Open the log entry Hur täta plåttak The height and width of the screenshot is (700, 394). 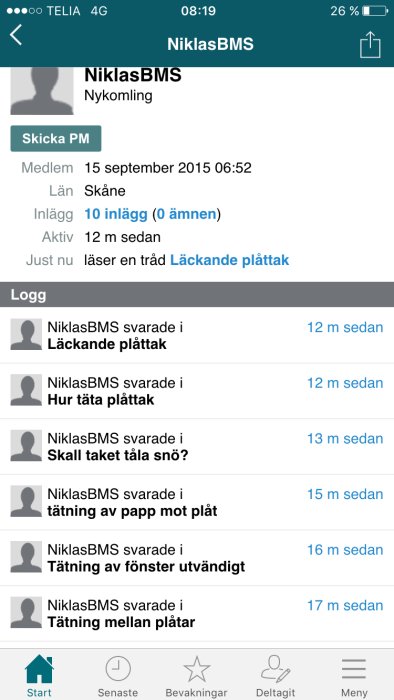(197, 391)
